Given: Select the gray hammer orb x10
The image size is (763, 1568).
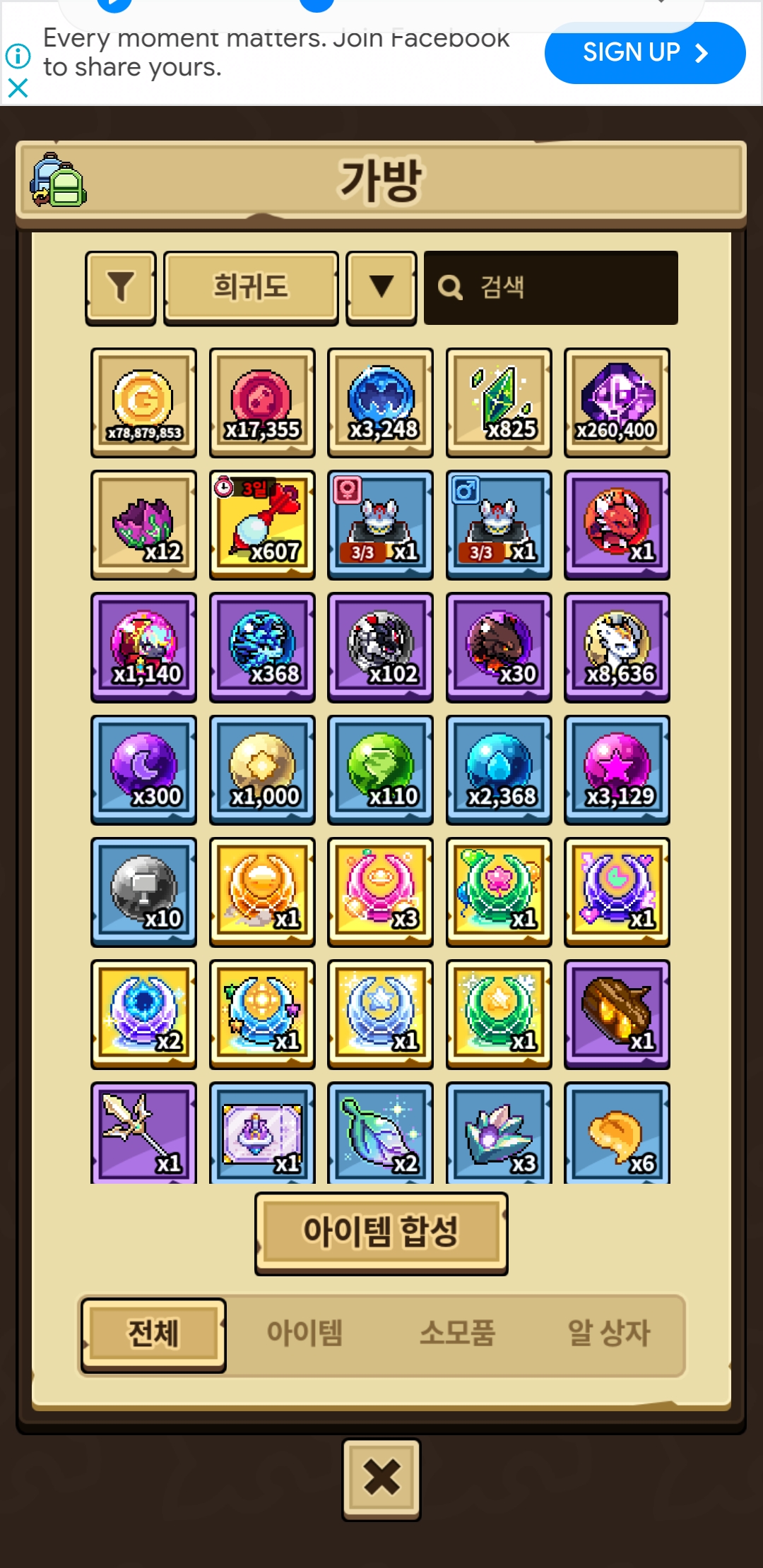Looking at the screenshot, I should coord(143,892).
